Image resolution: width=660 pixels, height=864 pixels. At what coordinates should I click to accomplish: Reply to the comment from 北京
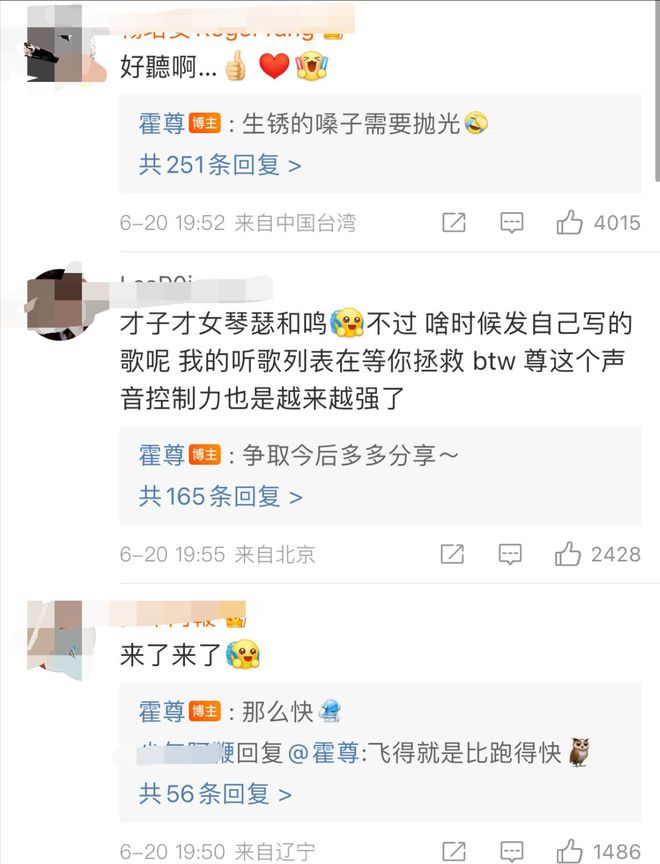point(511,553)
